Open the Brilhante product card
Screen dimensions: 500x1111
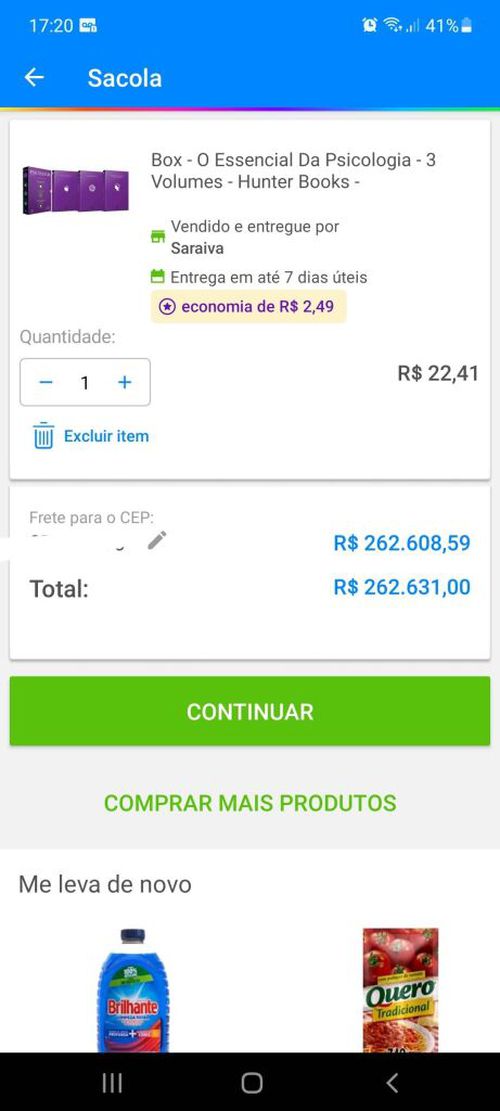(133, 990)
